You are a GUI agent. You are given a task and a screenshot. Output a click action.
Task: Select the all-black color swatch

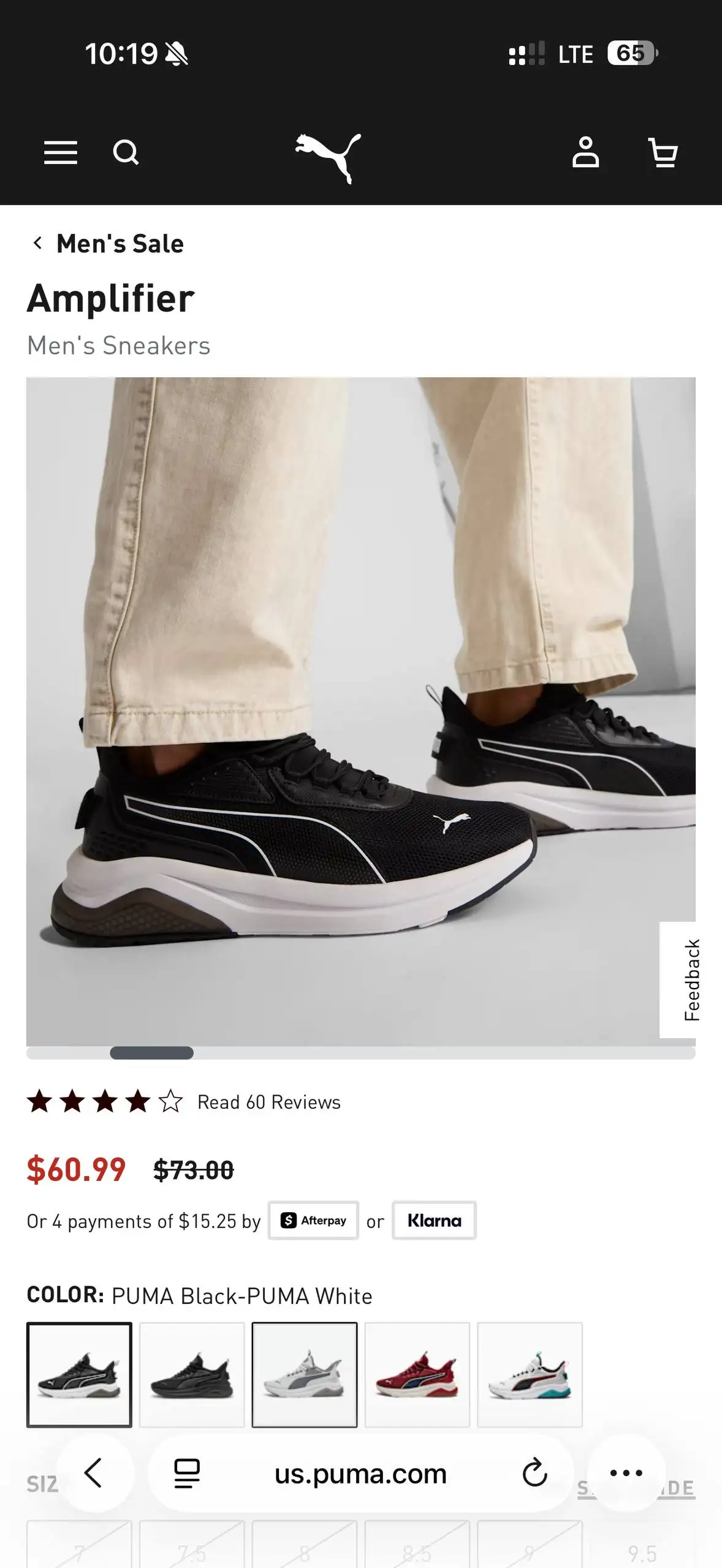192,1375
